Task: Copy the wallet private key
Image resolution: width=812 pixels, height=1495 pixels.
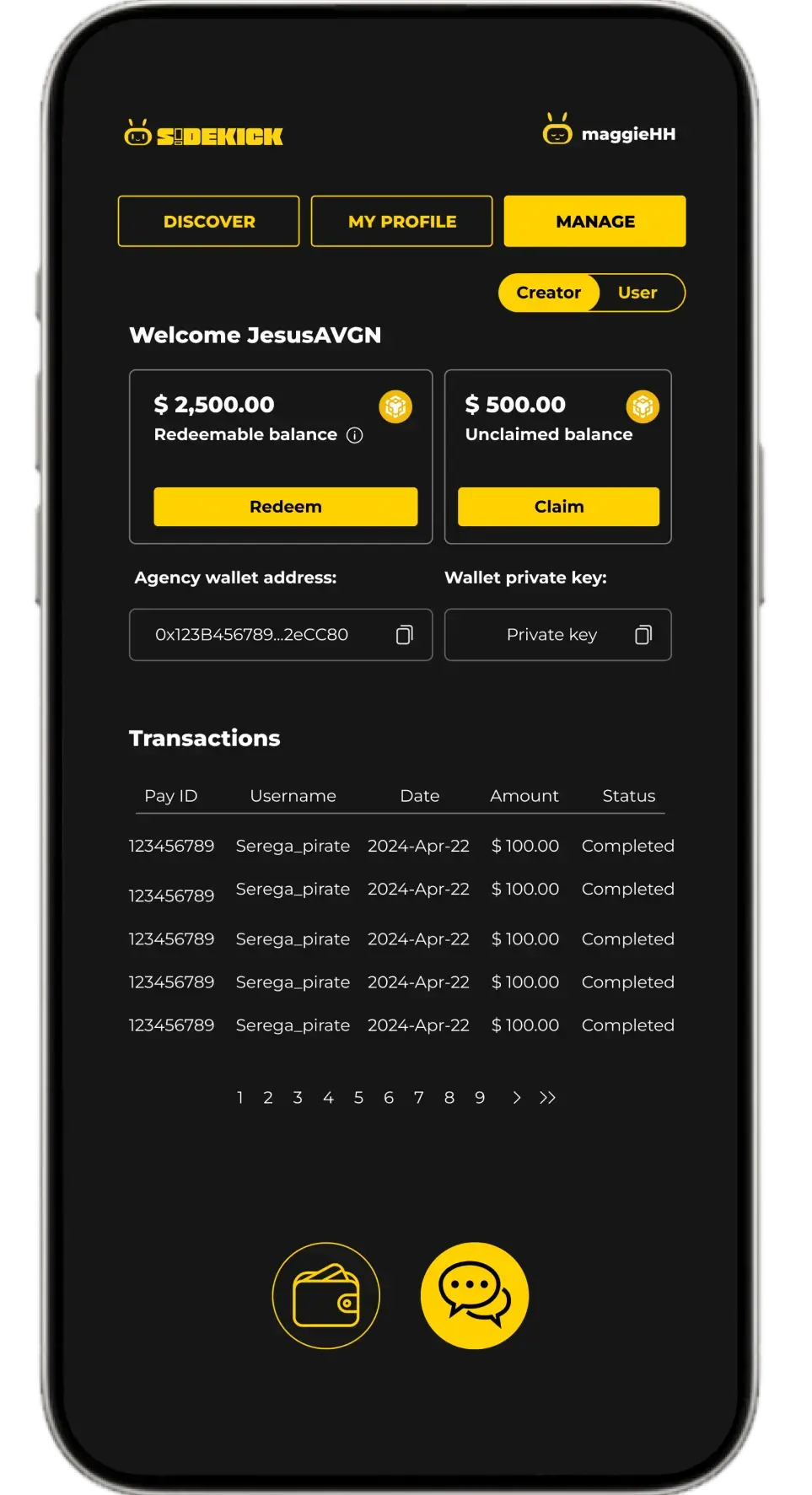Action: (x=643, y=635)
